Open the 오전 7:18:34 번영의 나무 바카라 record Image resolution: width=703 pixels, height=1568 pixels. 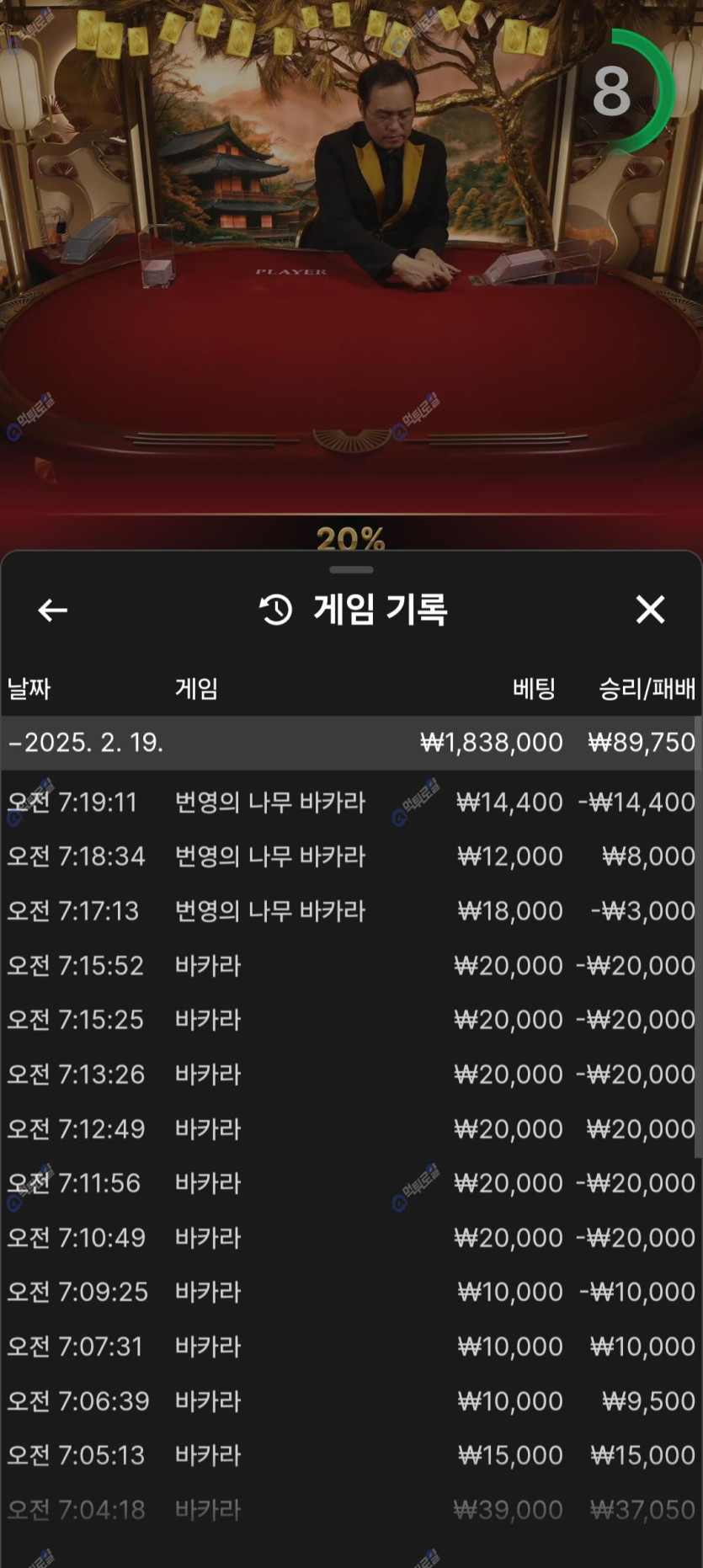point(350,856)
